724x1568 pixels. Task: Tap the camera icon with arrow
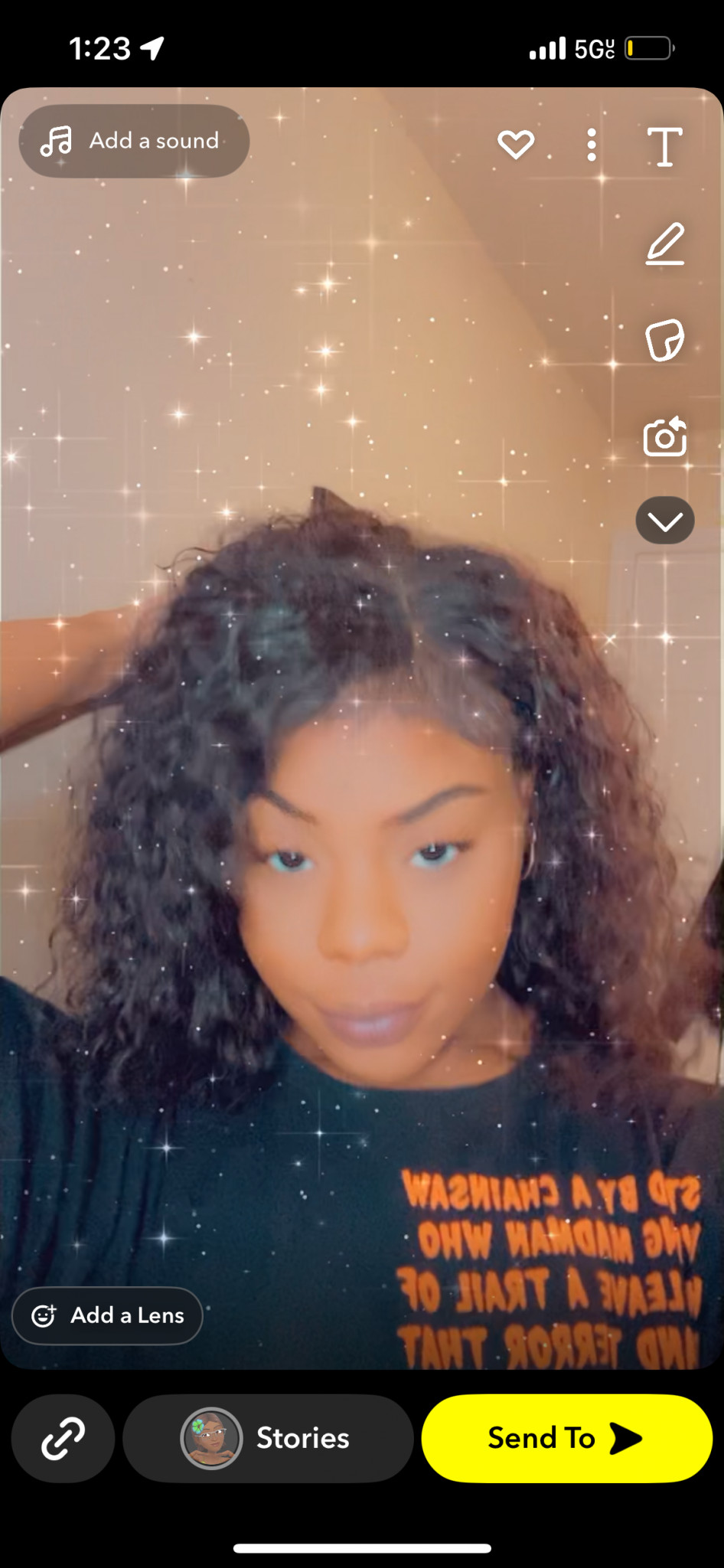click(x=664, y=437)
